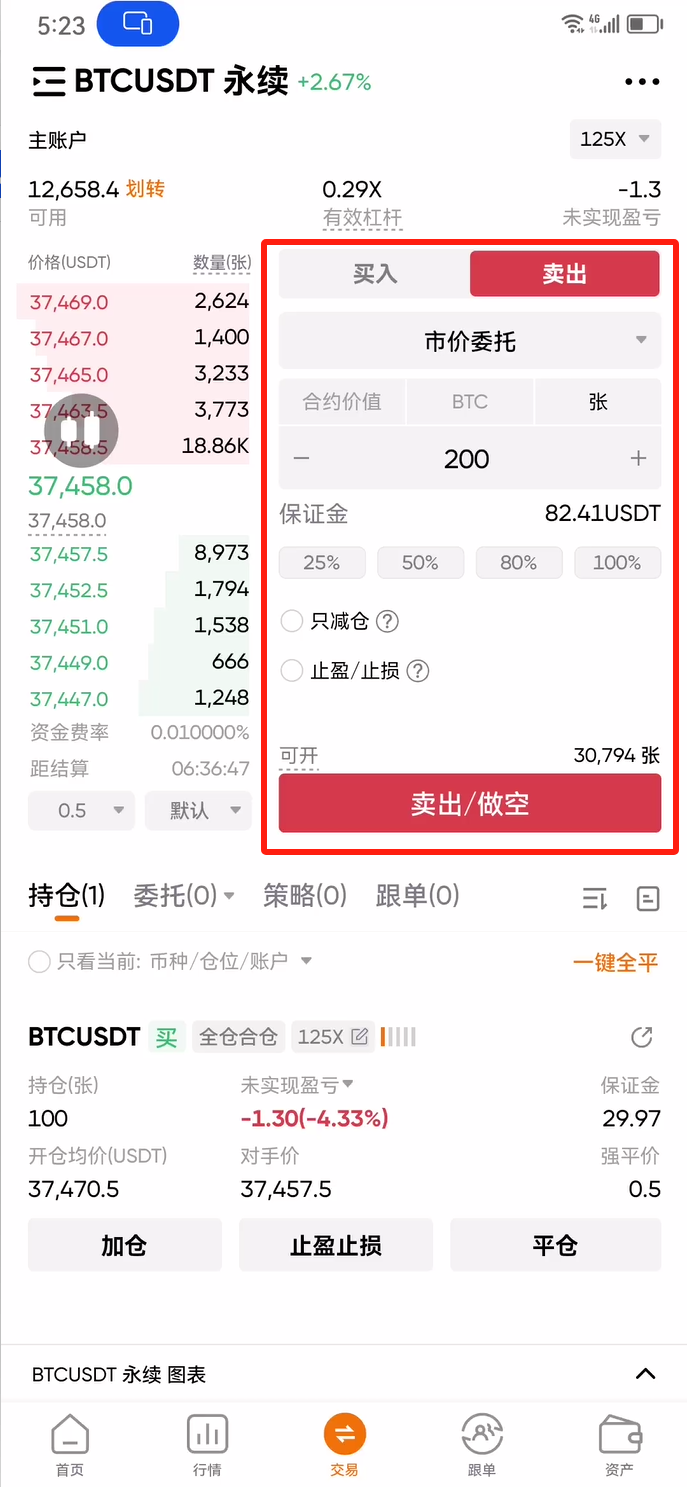This screenshot has height=1487, width=687.
Task: Increase quantity with the plus button
Action: tap(638, 459)
